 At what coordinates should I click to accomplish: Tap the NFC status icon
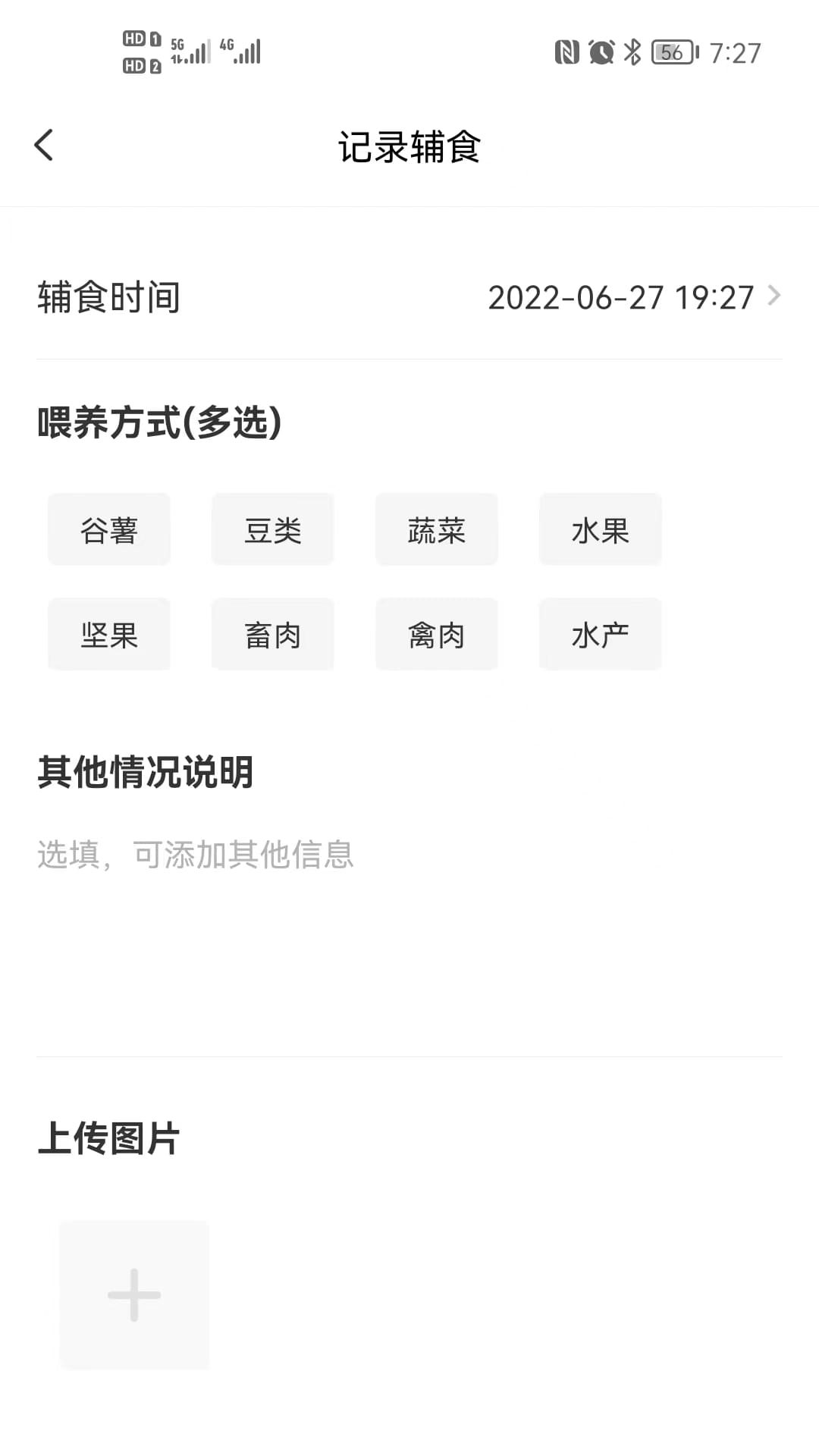tap(566, 52)
